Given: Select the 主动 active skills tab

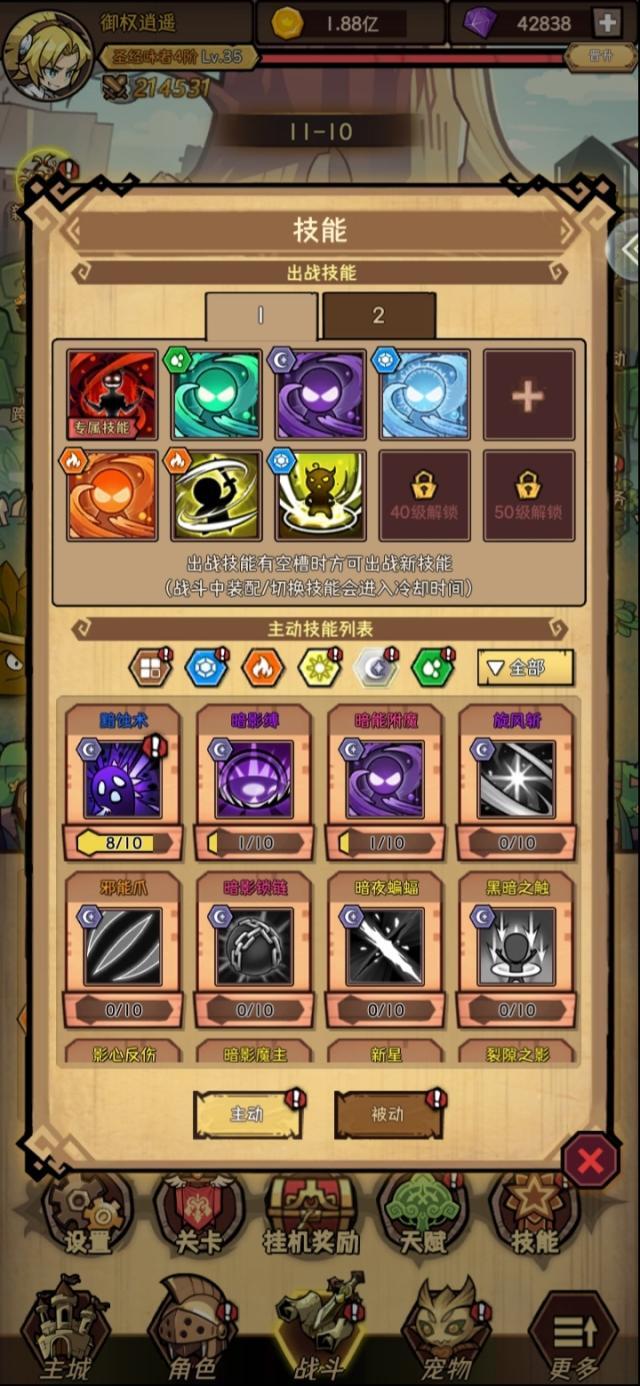Looking at the screenshot, I should [x=247, y=1115].
